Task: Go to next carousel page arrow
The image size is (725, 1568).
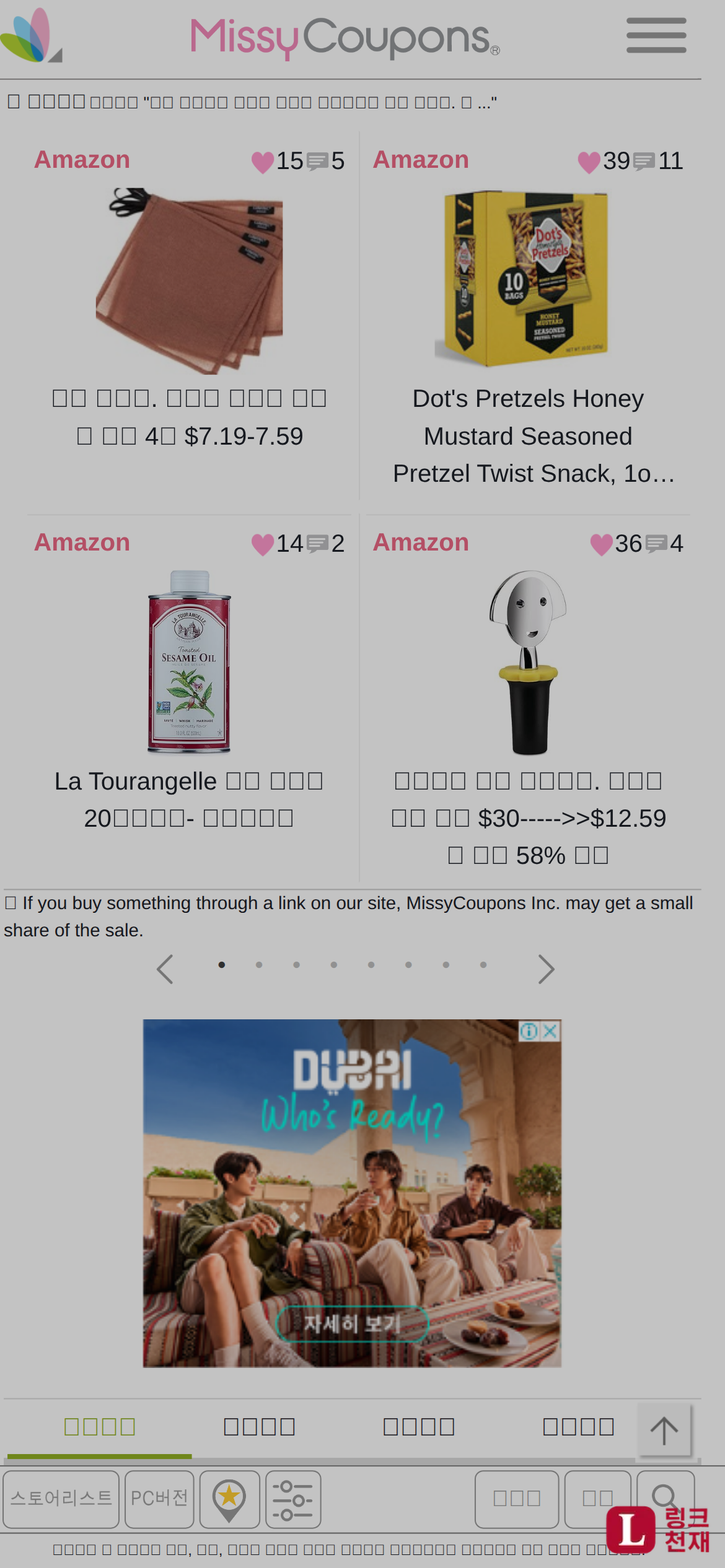Action: pos(545,969)
